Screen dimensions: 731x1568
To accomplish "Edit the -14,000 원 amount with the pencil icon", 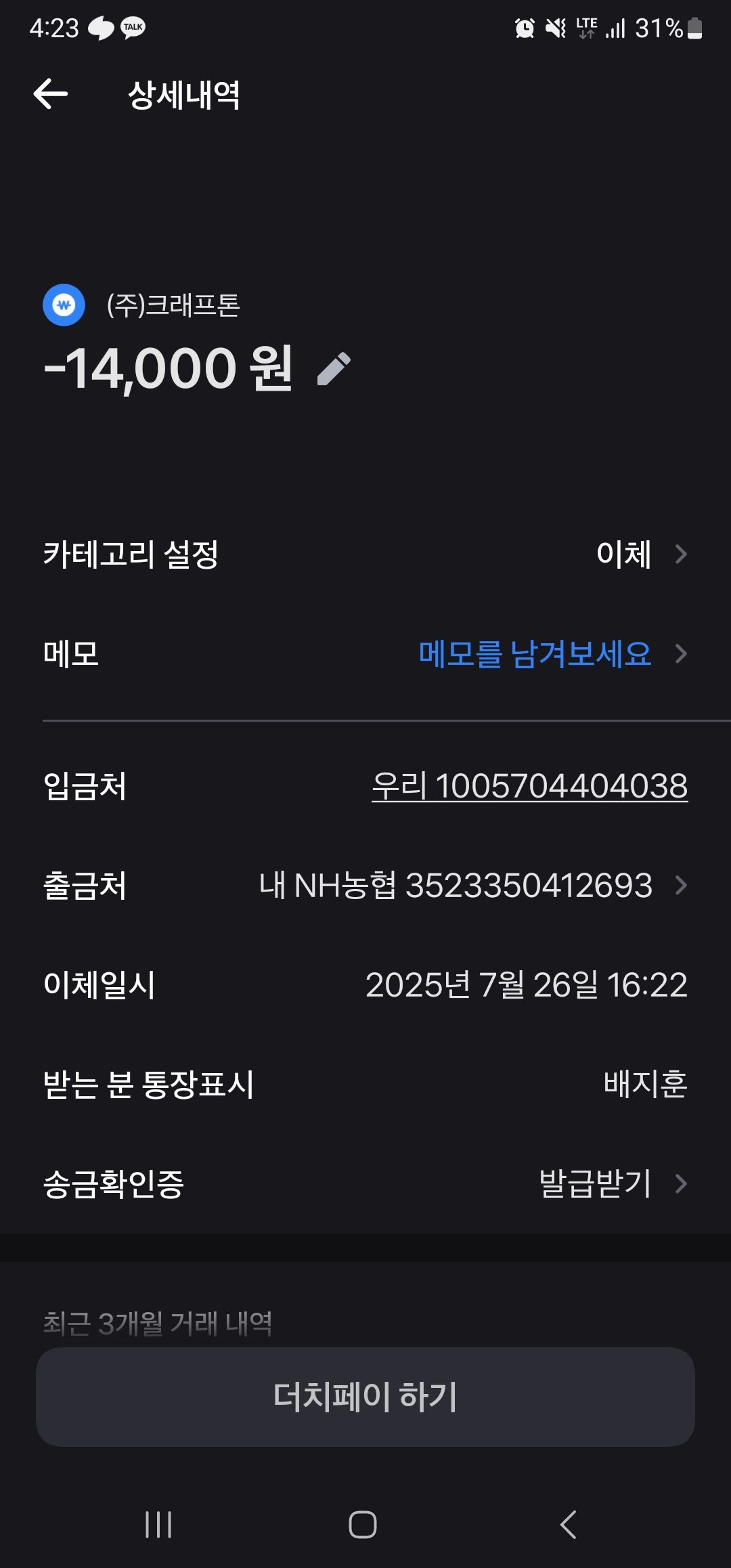I will (334, 369).
